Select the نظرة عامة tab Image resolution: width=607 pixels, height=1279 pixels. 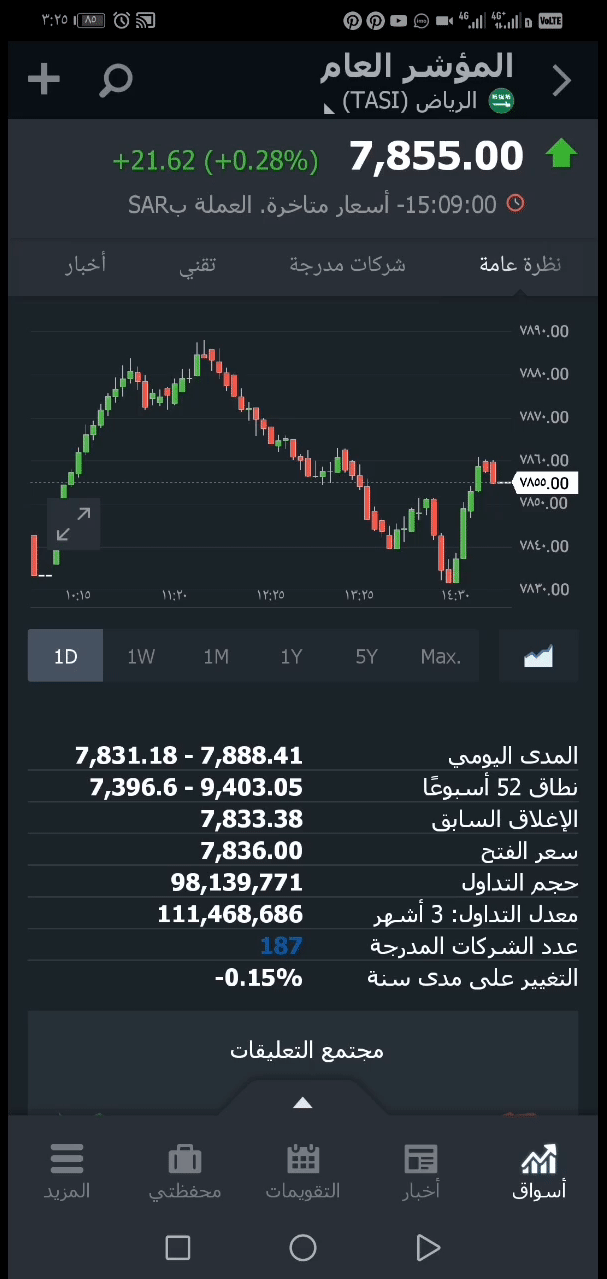coord(519,264)
